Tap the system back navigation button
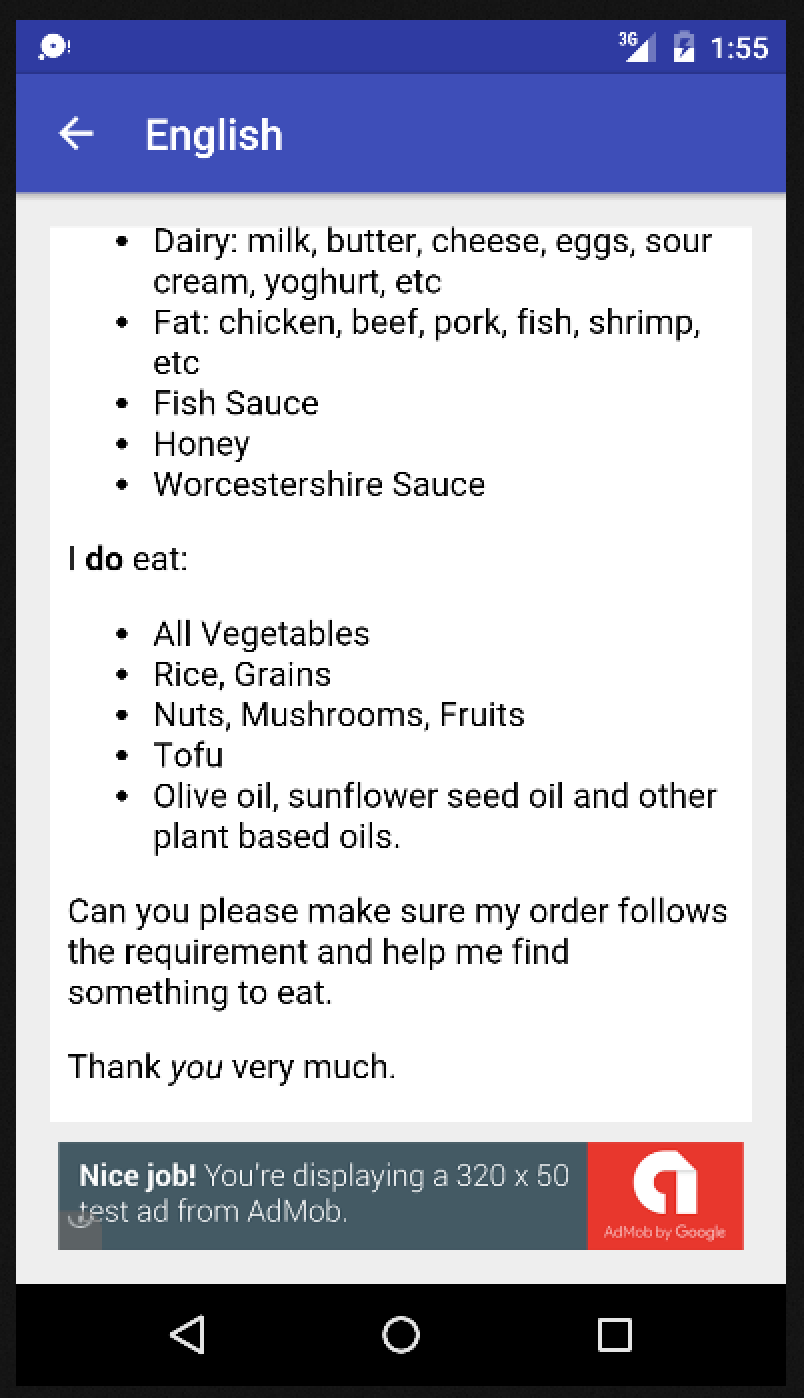Screen dimensions: 804x1398 (187, 1334)
